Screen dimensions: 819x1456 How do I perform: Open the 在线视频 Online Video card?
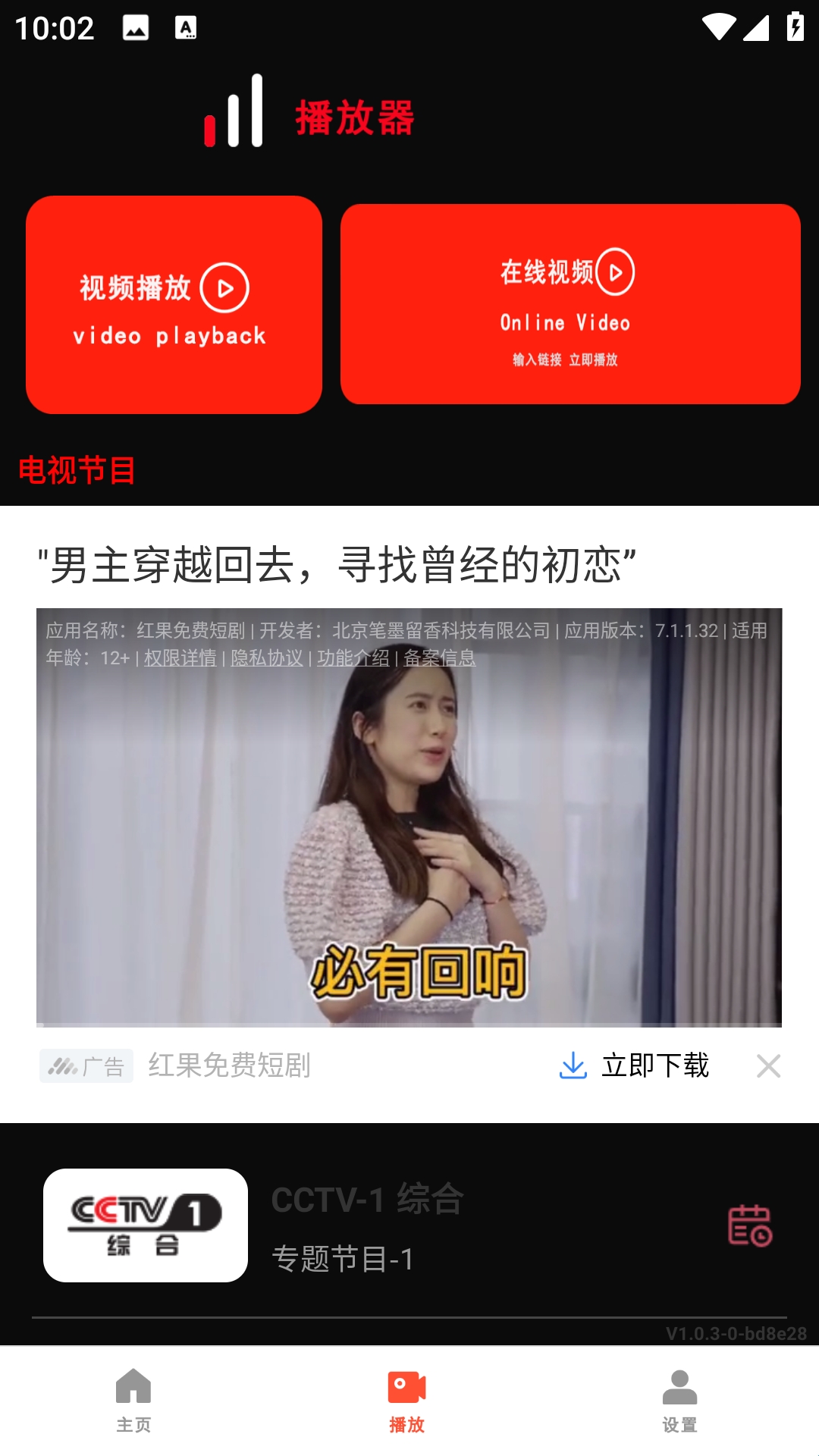pyautogui.click(x=570, y=304)
